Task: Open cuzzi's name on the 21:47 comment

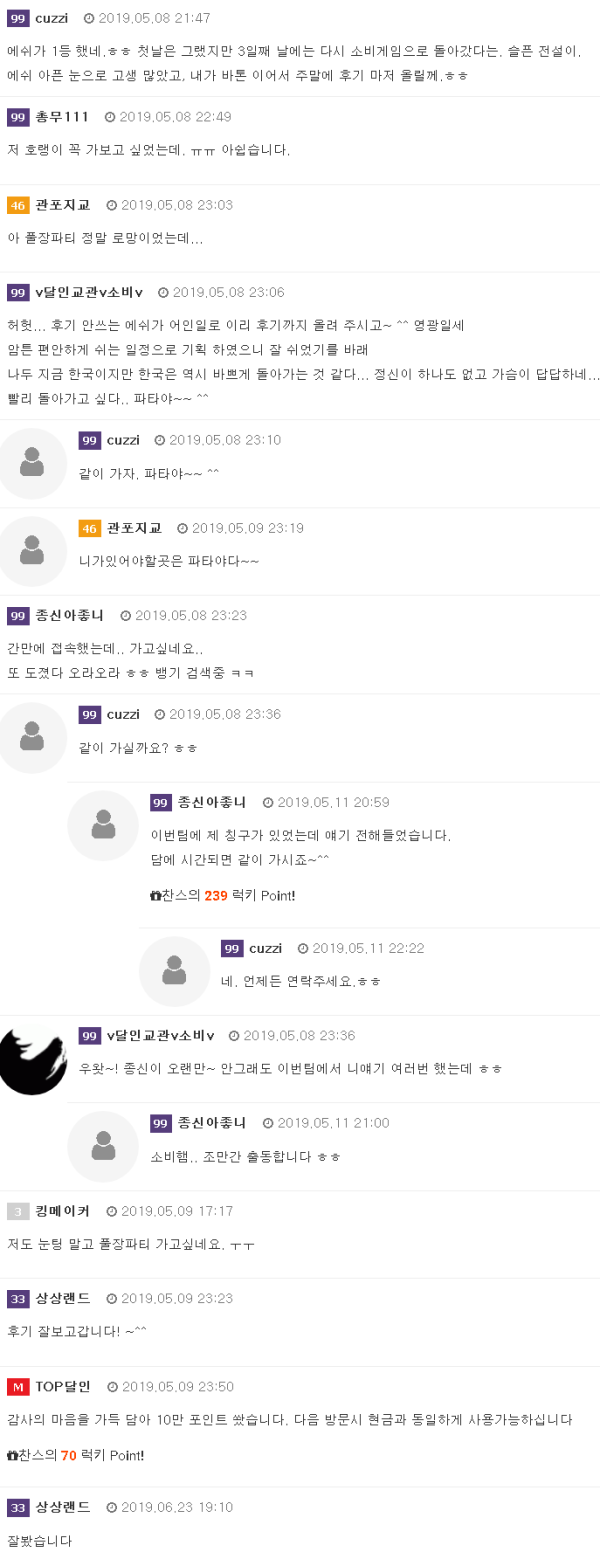Action: point(51,18)
